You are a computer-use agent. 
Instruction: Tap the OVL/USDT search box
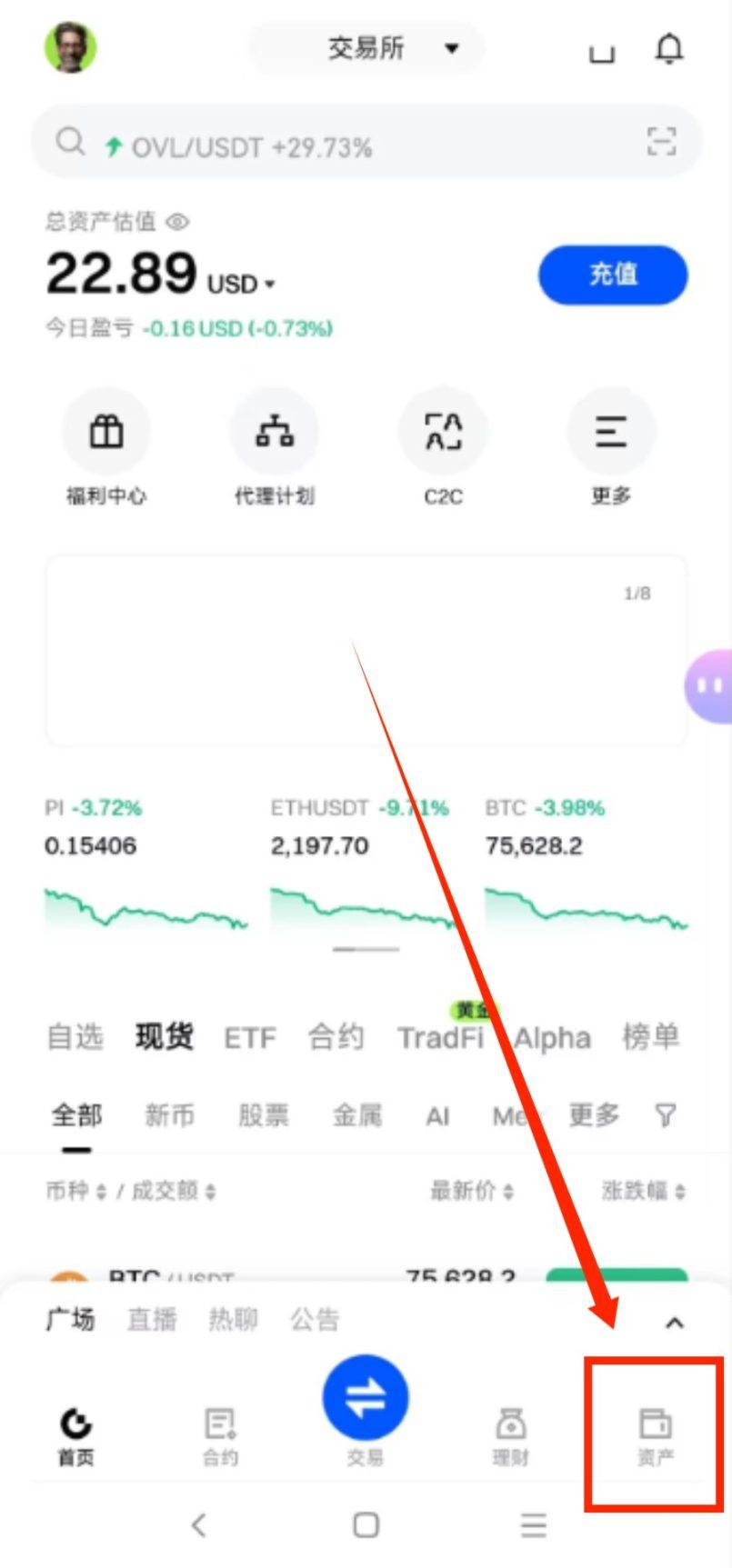[x=346, y=145]
